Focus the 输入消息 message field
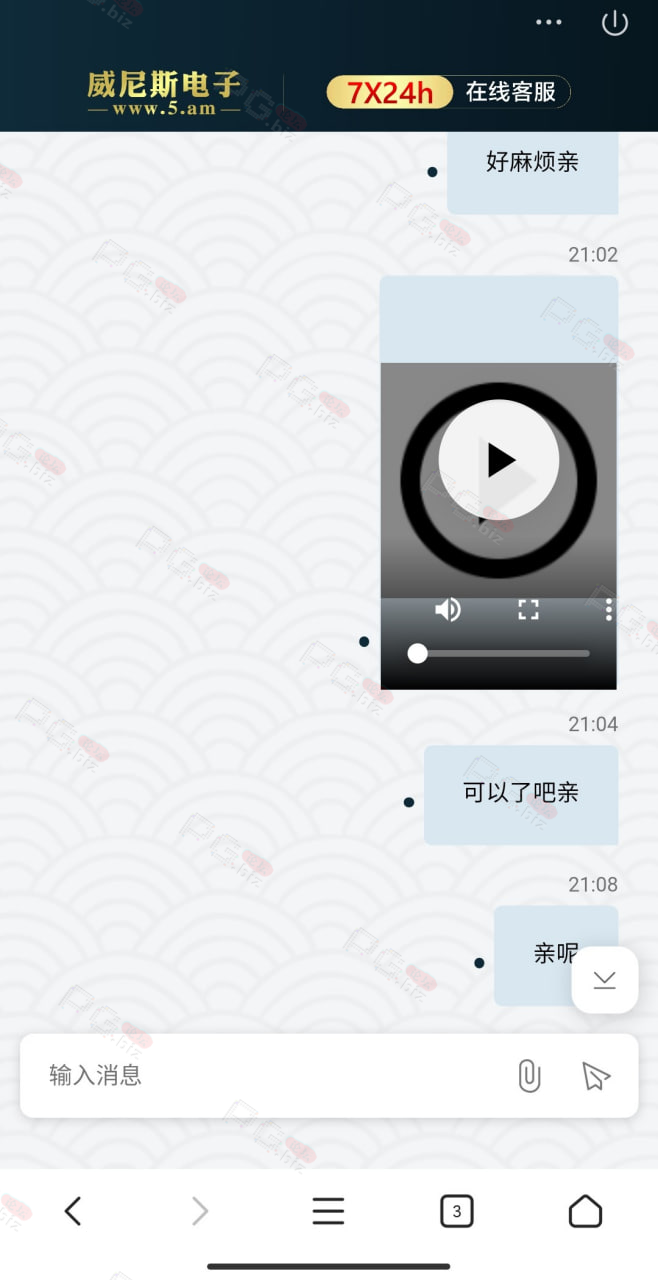 (x=270, y=1075)
